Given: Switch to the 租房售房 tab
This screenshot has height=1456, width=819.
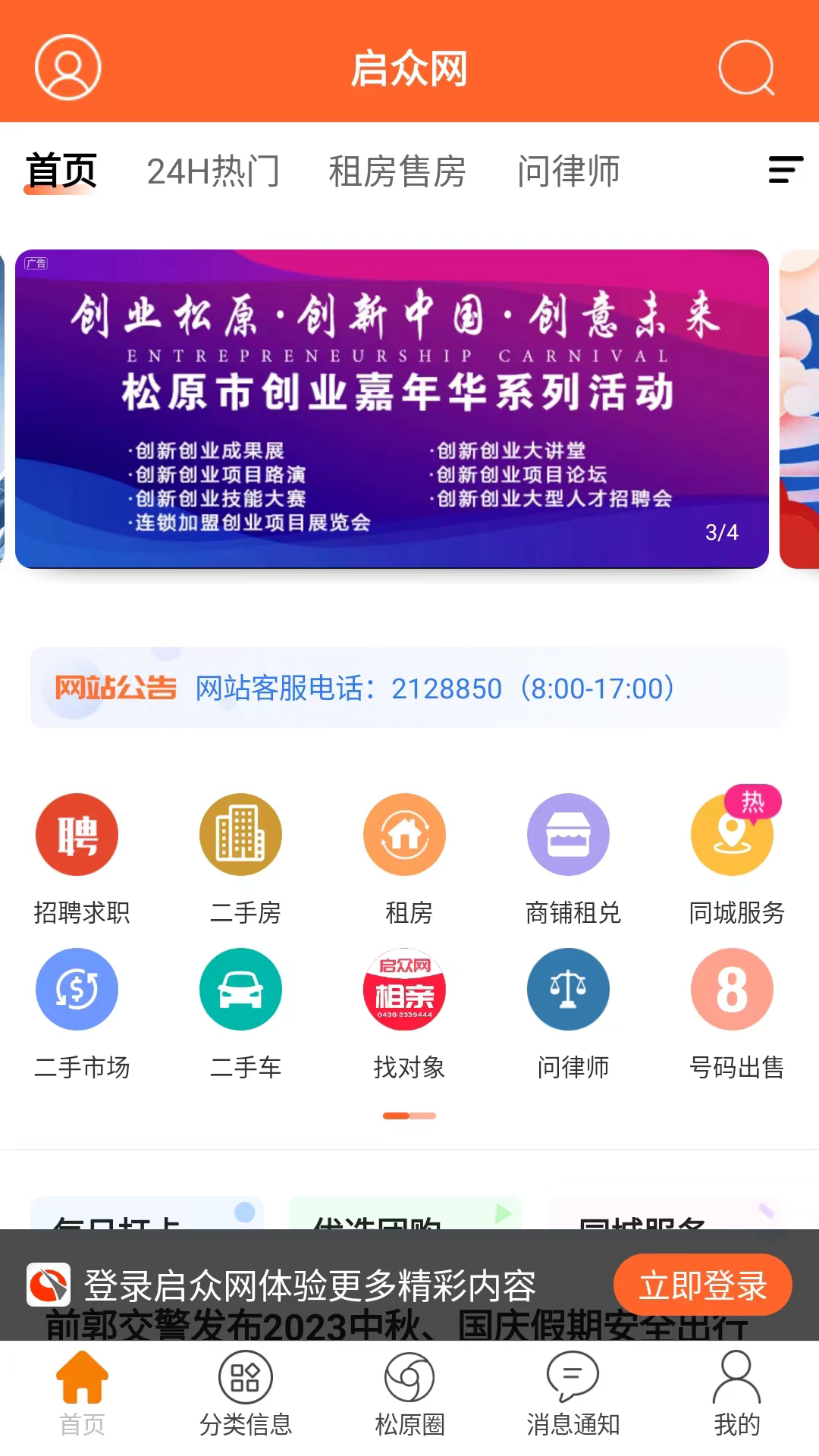Looking at the screenshot, I should click(x=397, y=171).
